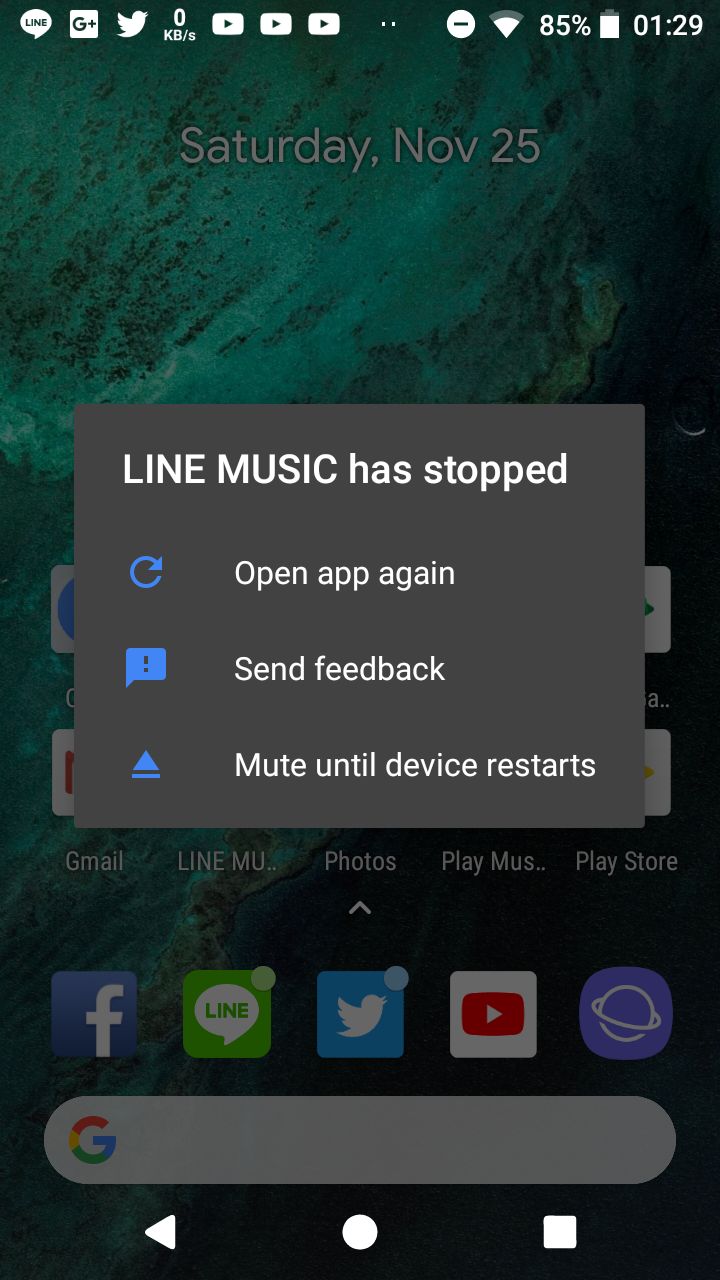Choose Send feedback option
This screenshot has width=720, height=1280.
click(x=339, y=669)
